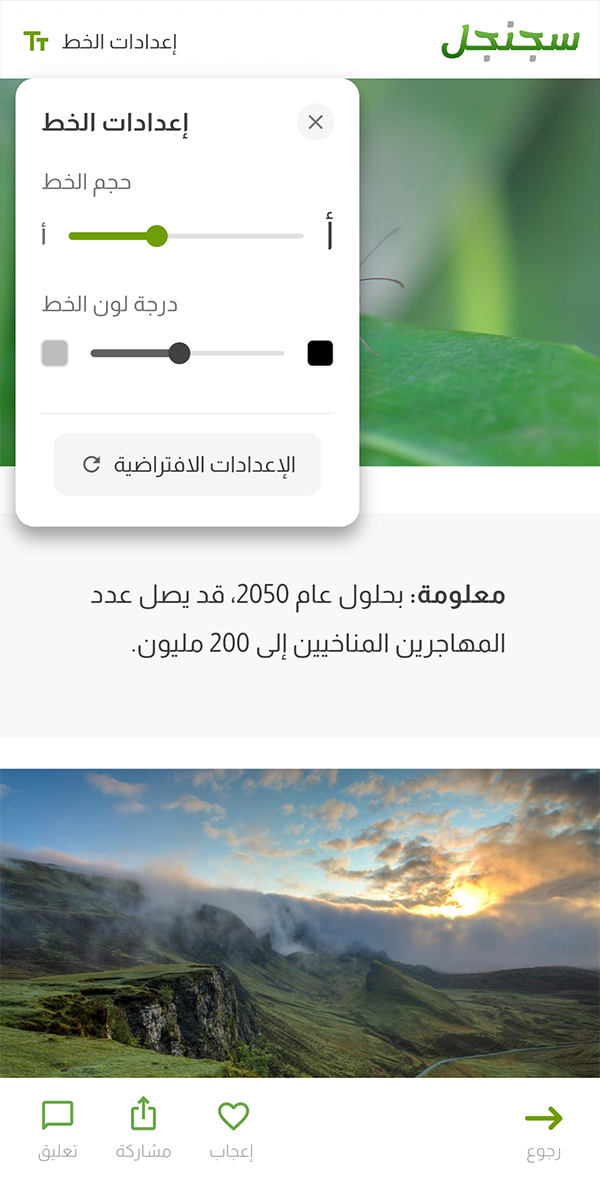Toggle font settings button (إعدادات الخط) in header
This screenshot has width=600, height=1178.
click(x=100, y=42)
